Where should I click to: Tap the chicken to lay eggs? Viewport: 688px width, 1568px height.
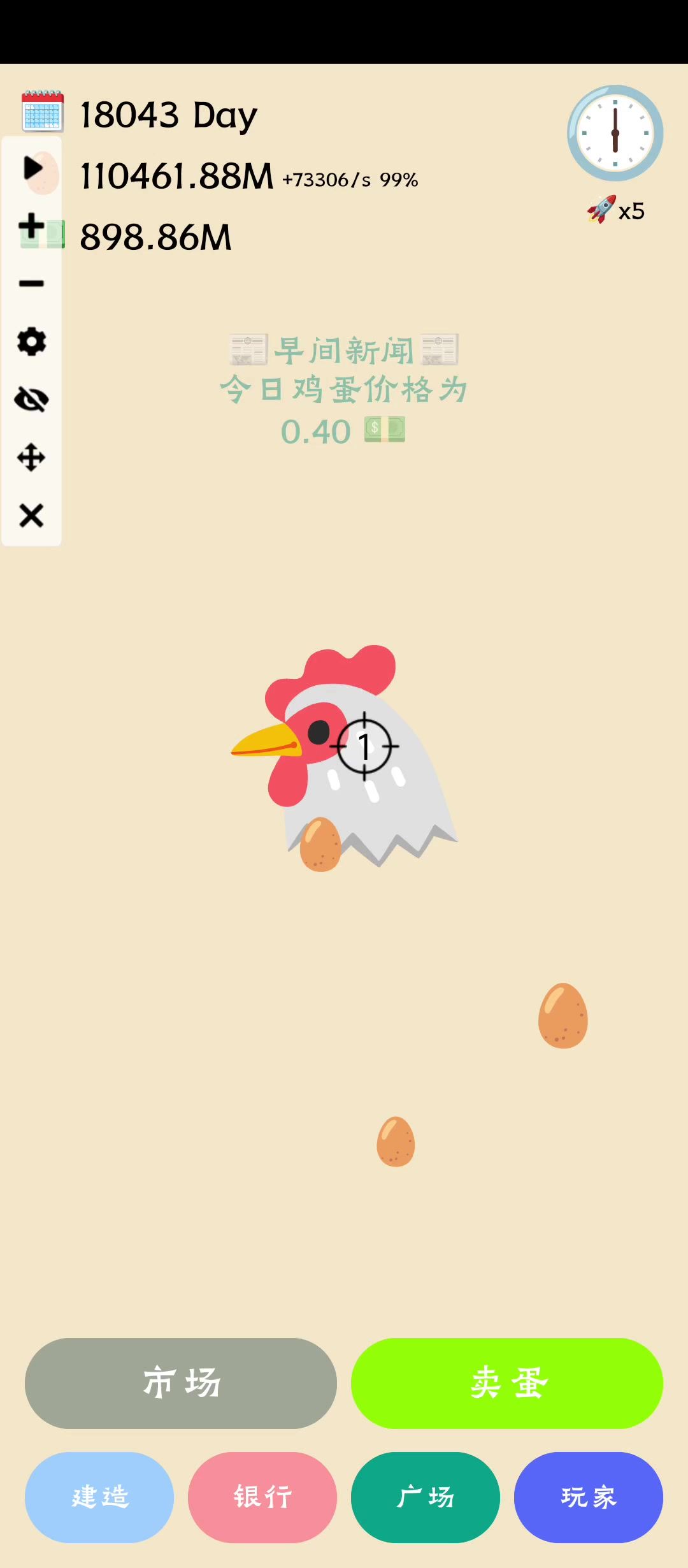click(x=357, y=765)
